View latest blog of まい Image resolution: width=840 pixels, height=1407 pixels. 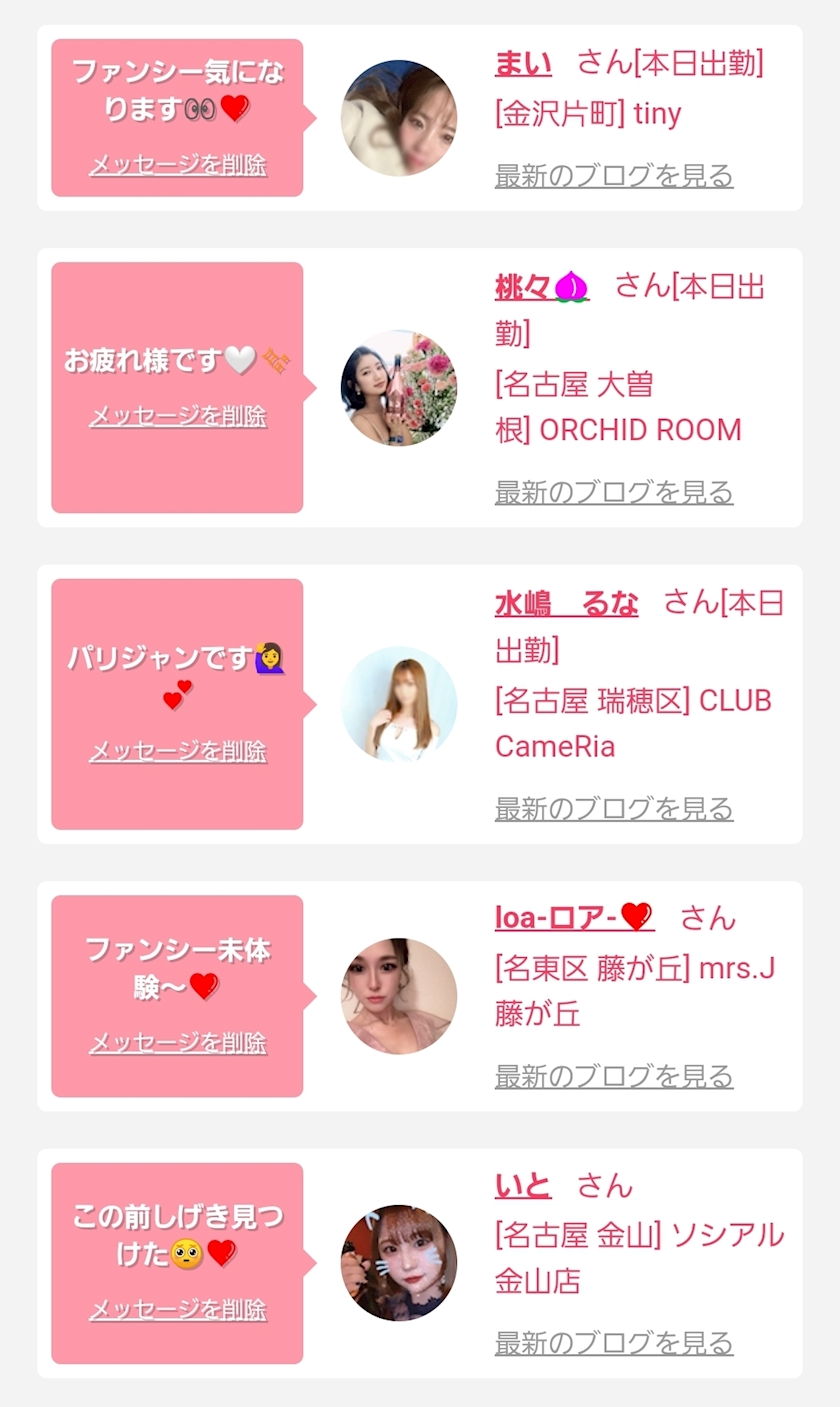(x=614, y=176)
